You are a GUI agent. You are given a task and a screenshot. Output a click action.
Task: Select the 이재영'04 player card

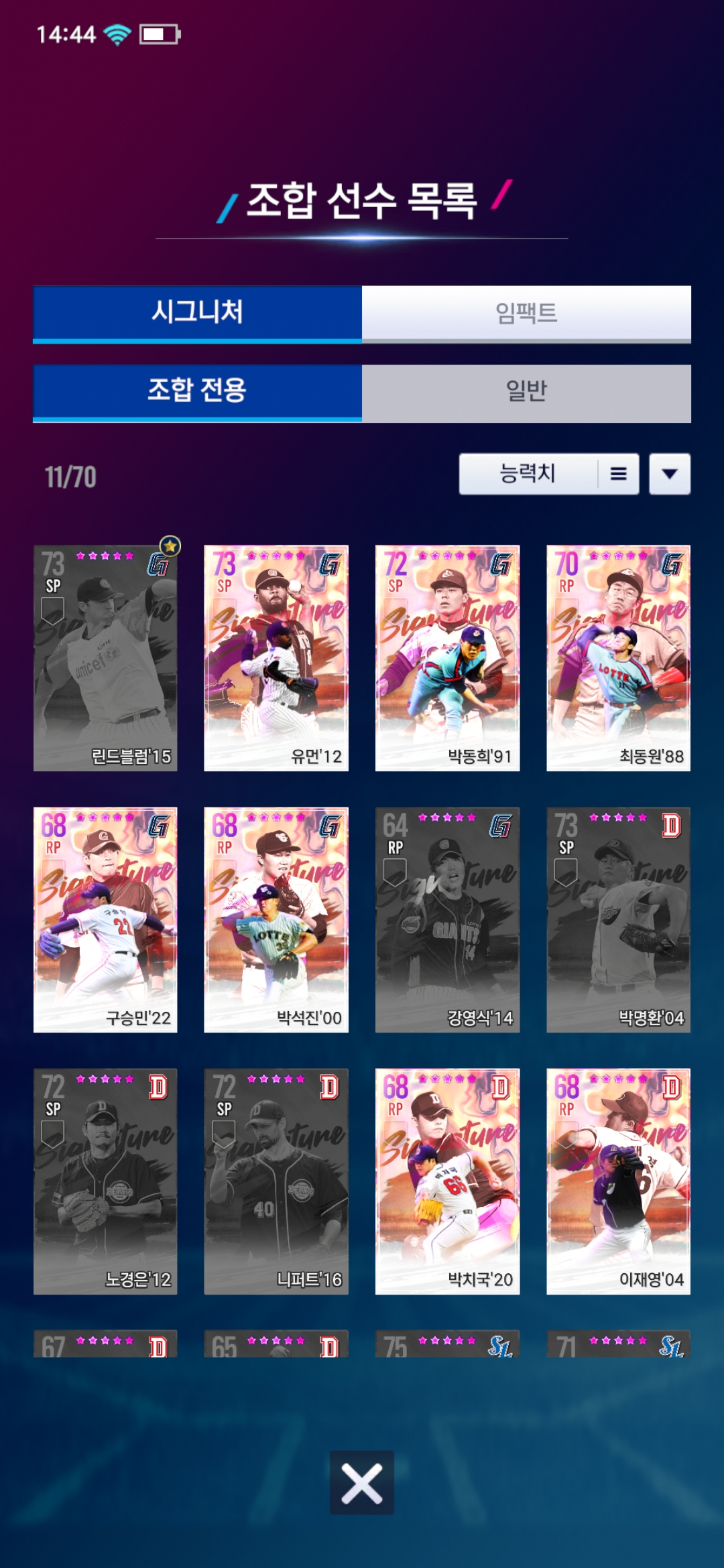618,1181
